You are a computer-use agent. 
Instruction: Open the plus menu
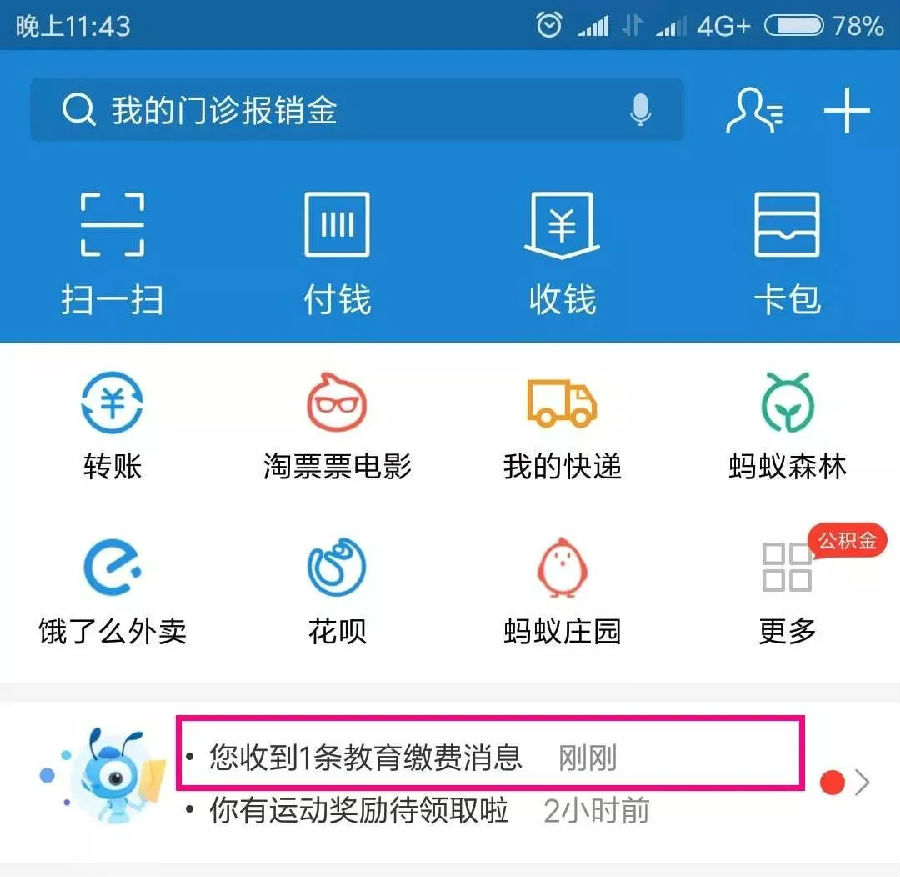point(846,110)
